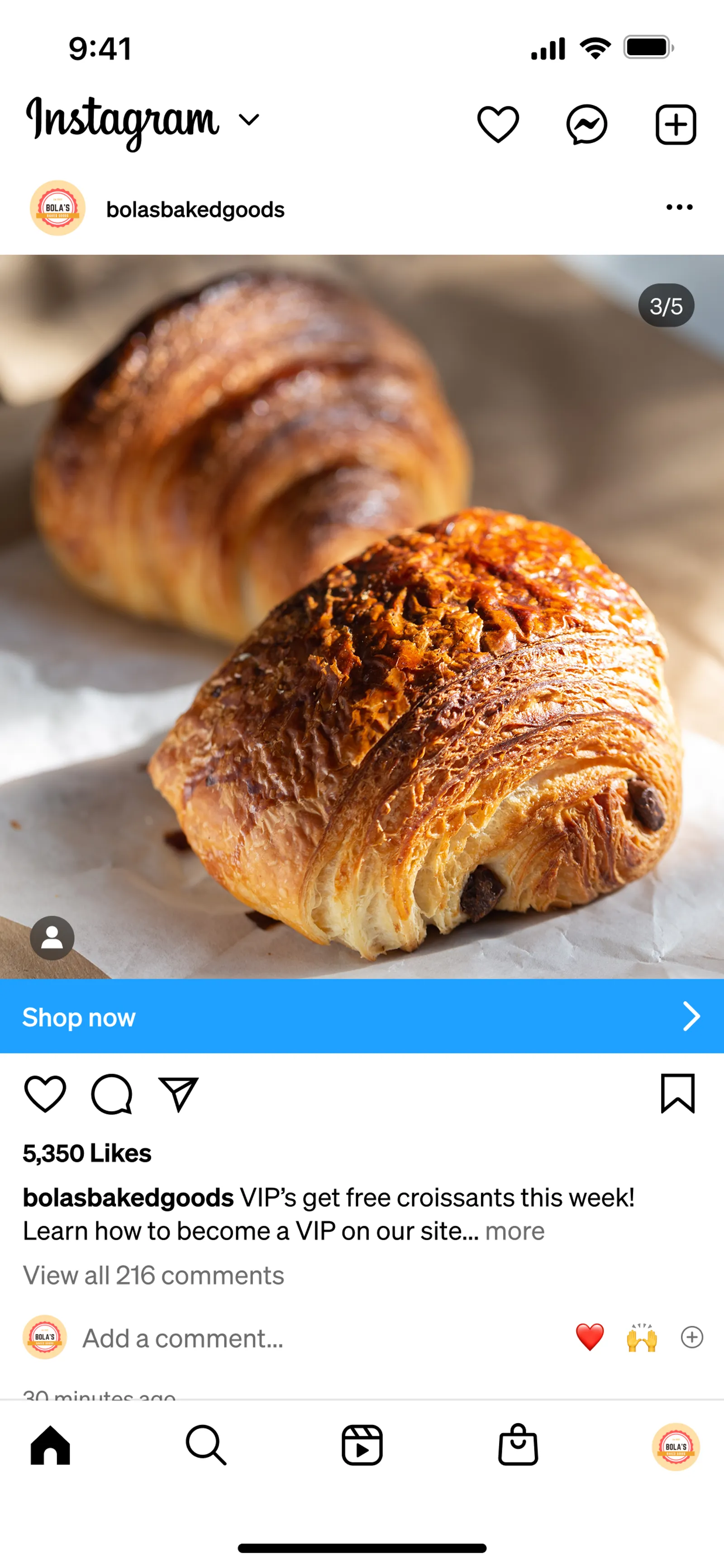Screen dimensions: 724x1568
Task: Show tagged people on the photo
Action: tap(52, 937)
